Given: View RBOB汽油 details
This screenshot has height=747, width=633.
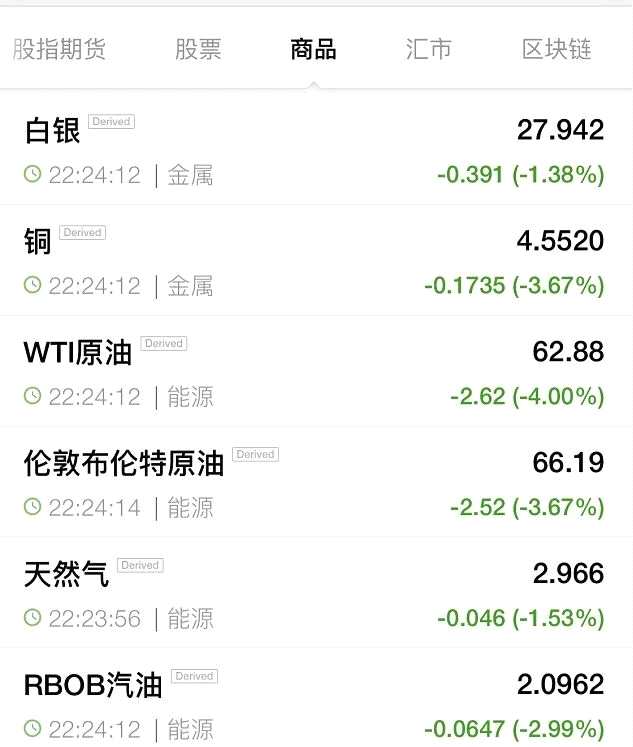Looking at the screenshot, I should tap(316, 704).
